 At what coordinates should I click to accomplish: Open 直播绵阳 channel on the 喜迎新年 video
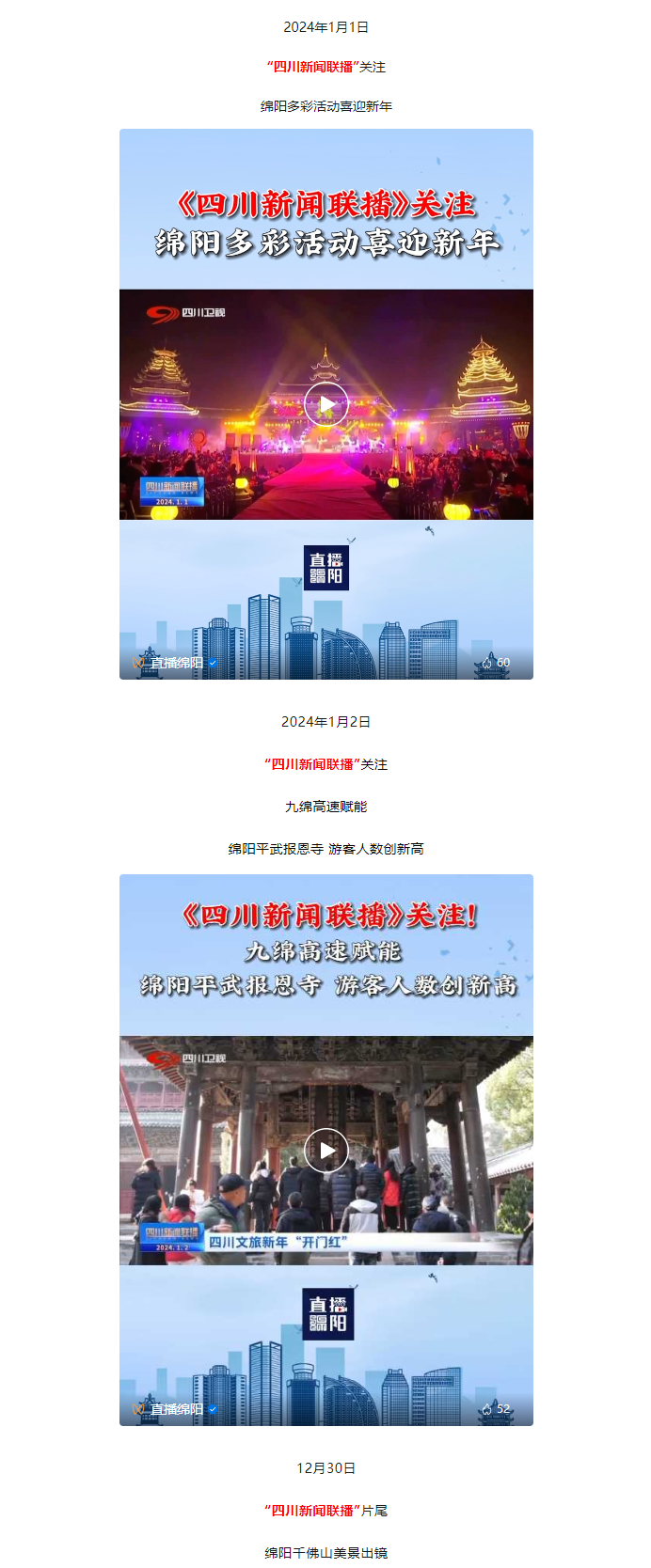coord(176,663)
